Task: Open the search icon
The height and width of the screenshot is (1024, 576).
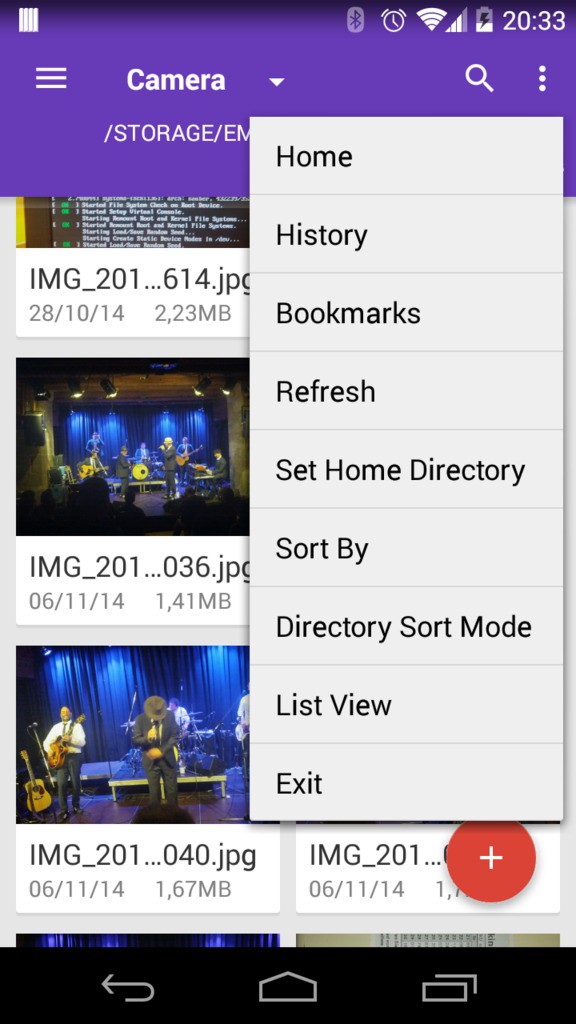Action: coord(479,79)
